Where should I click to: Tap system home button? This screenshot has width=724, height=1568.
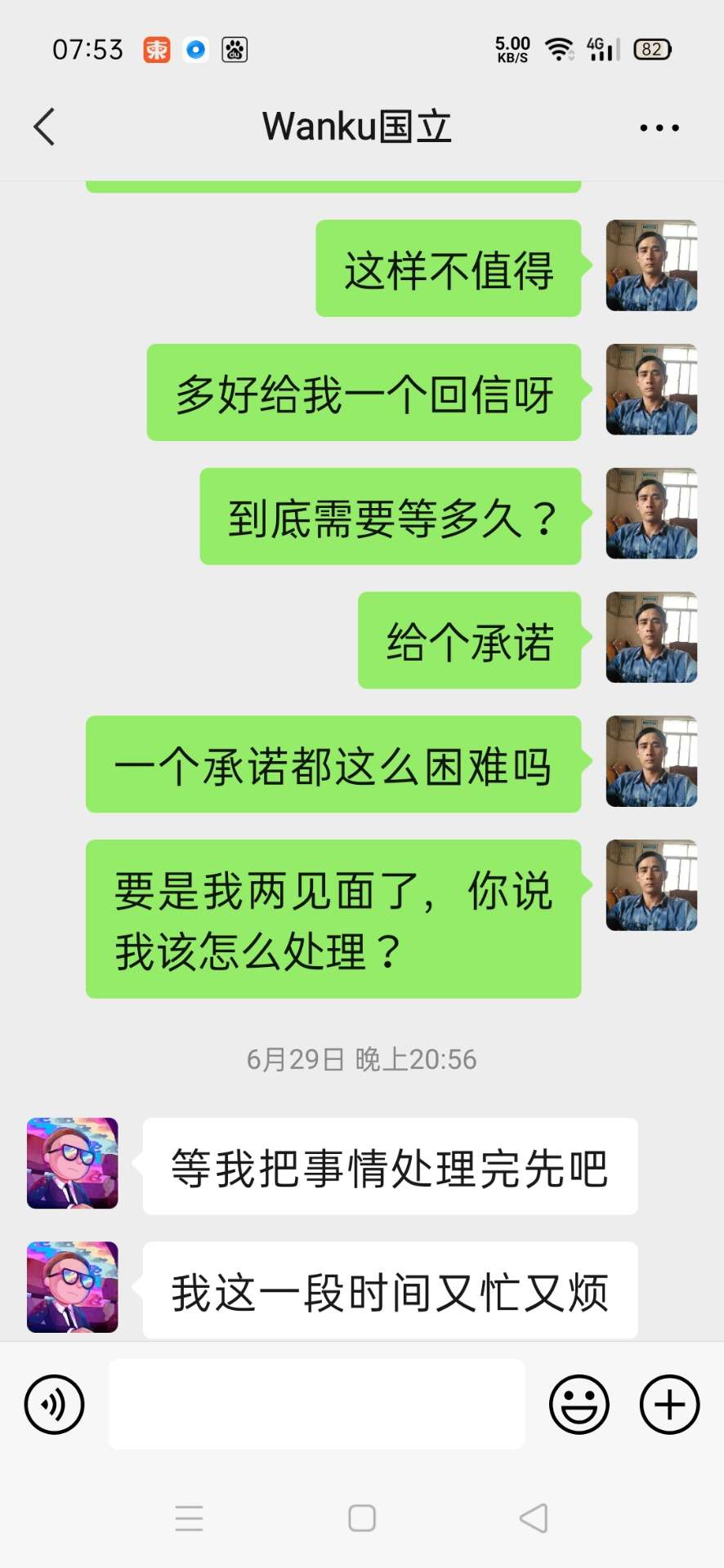point(362,1518)
